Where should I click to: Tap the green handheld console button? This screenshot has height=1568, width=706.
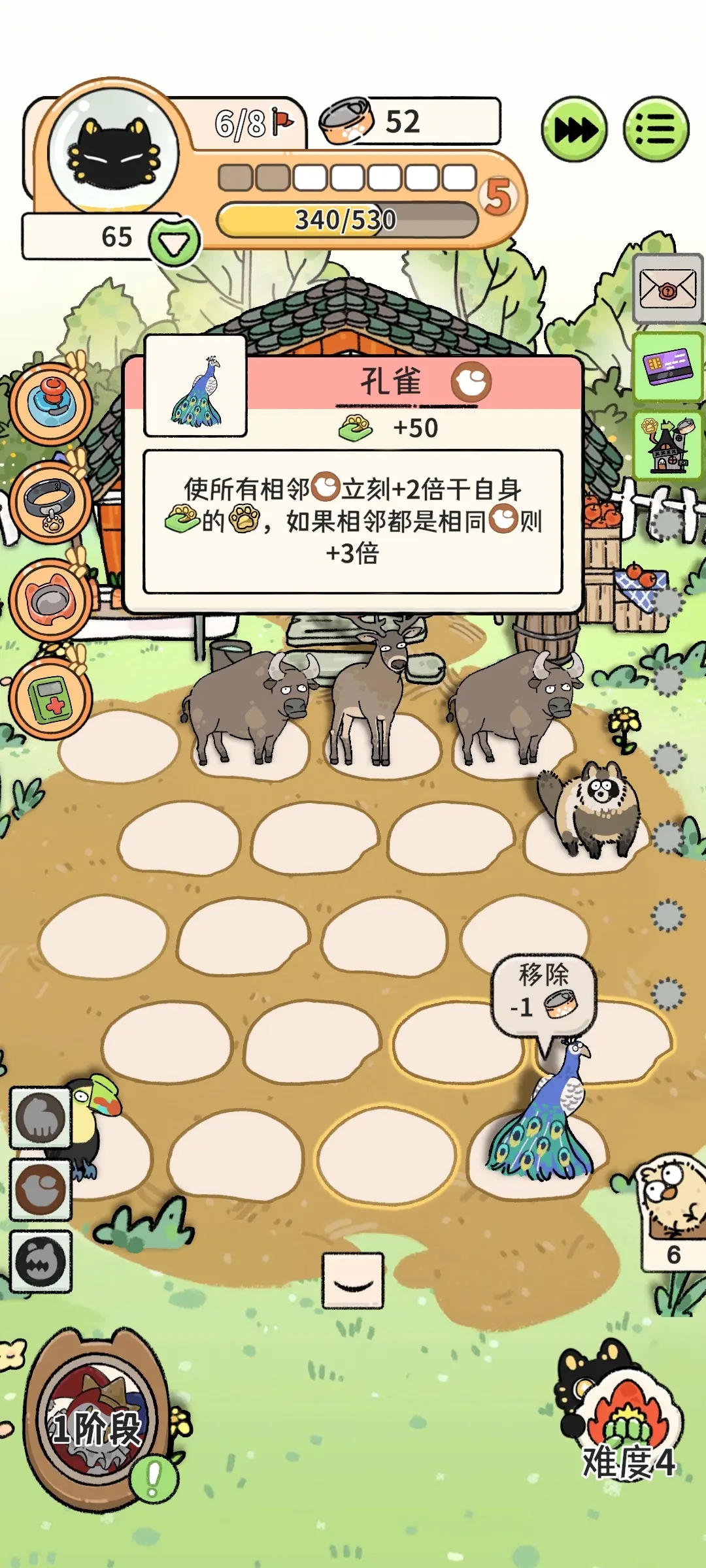[51, 698]
